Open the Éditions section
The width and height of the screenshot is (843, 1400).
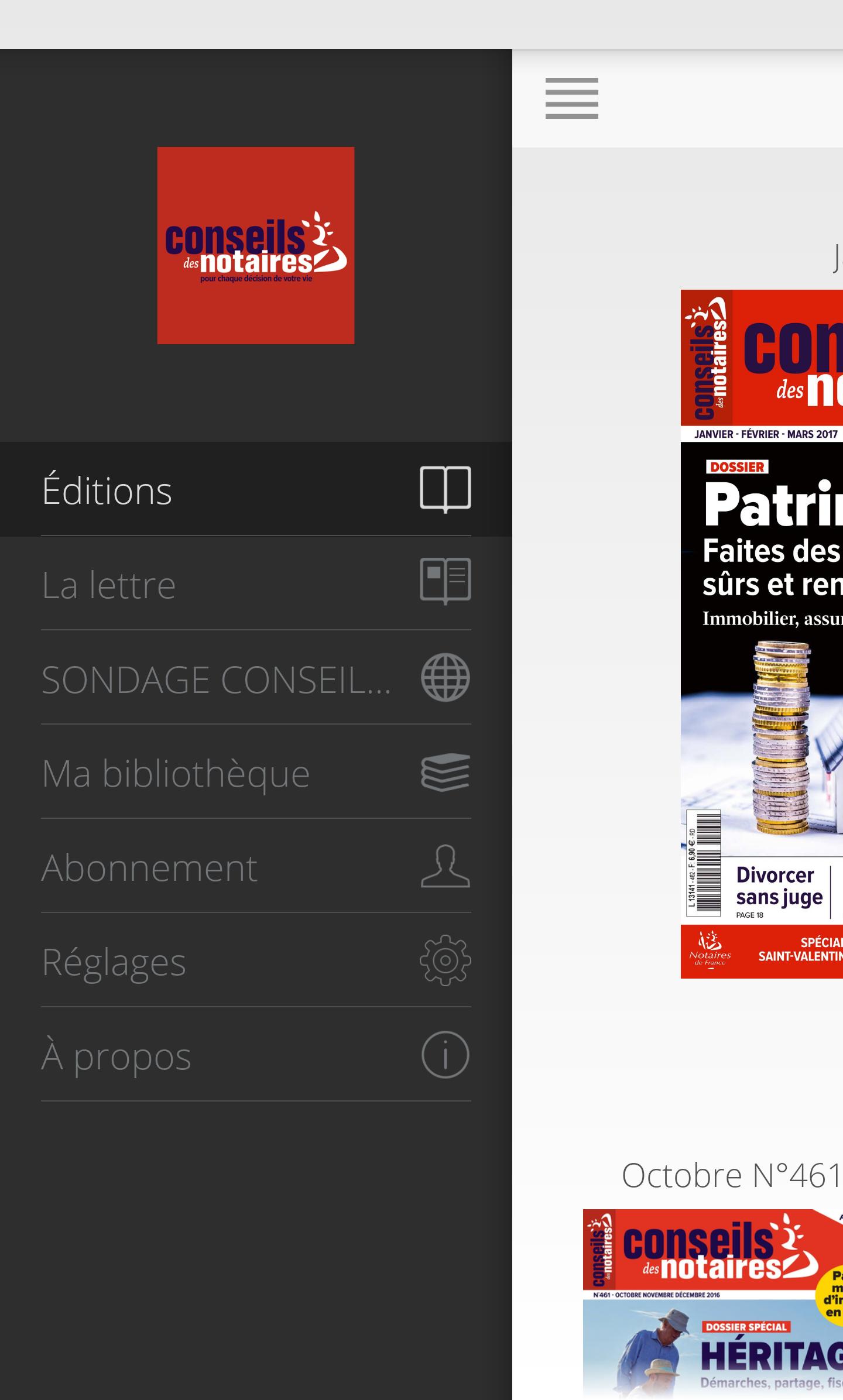click(x=255, y=489)
